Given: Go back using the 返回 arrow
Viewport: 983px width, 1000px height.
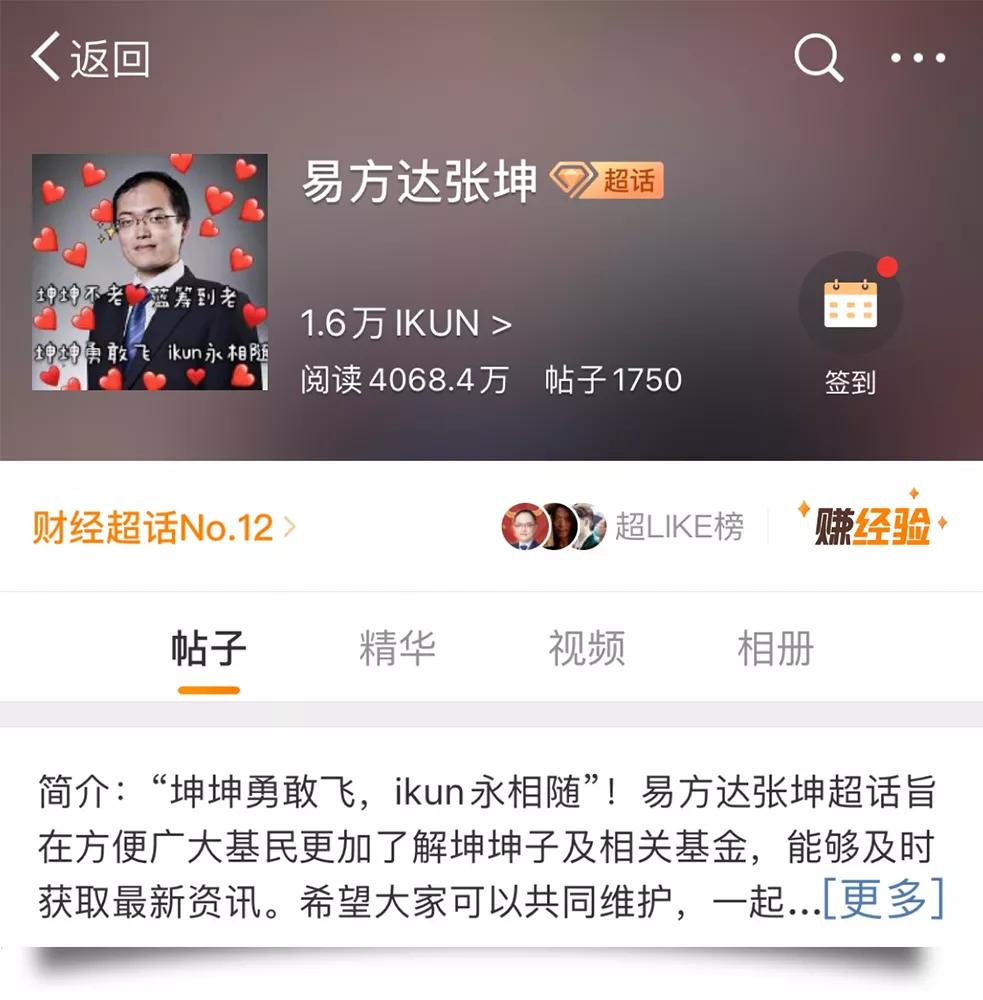Looking at the screenshot, I should coord(90,59).
